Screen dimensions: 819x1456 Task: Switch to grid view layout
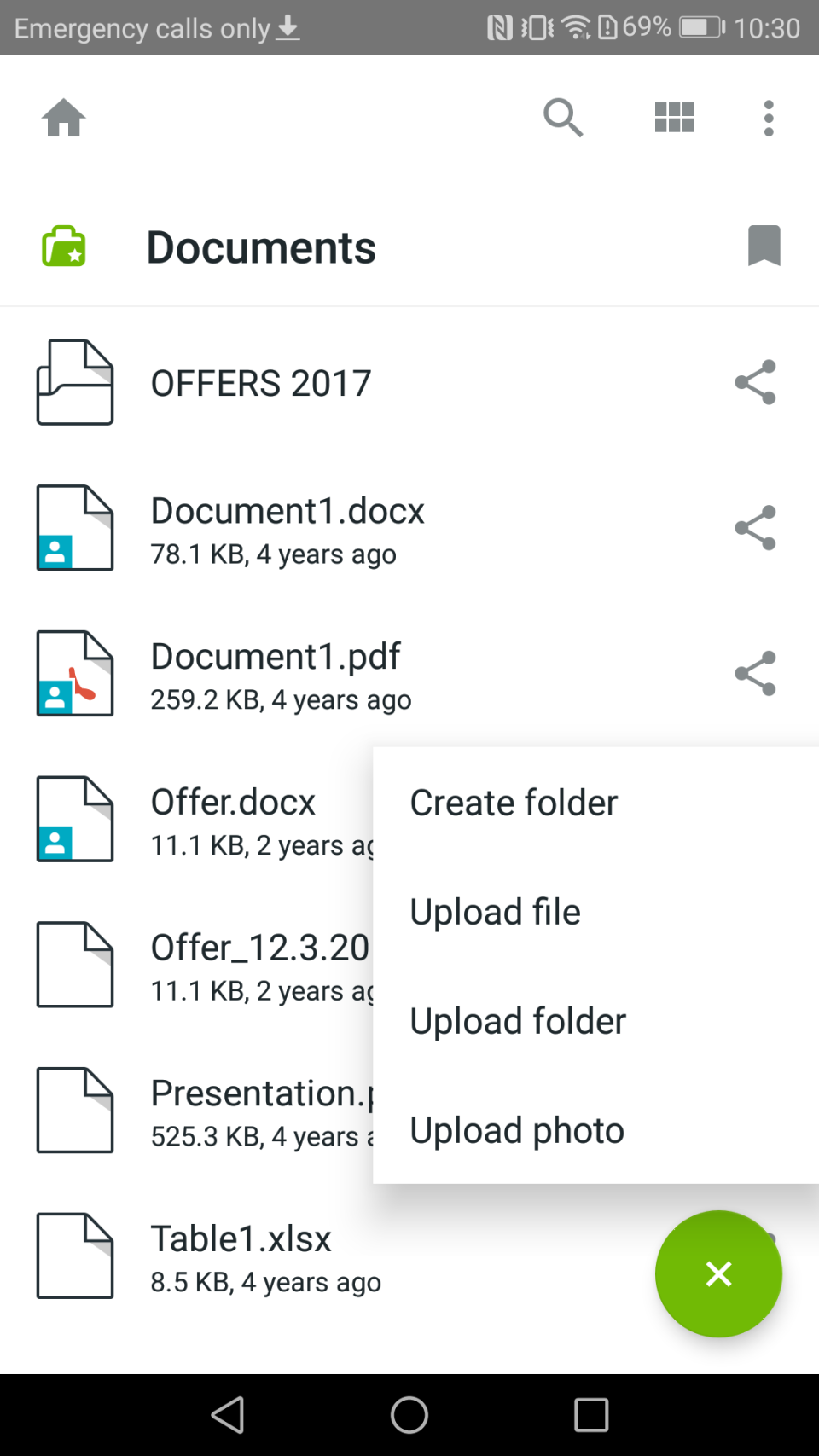pos(674,118)
